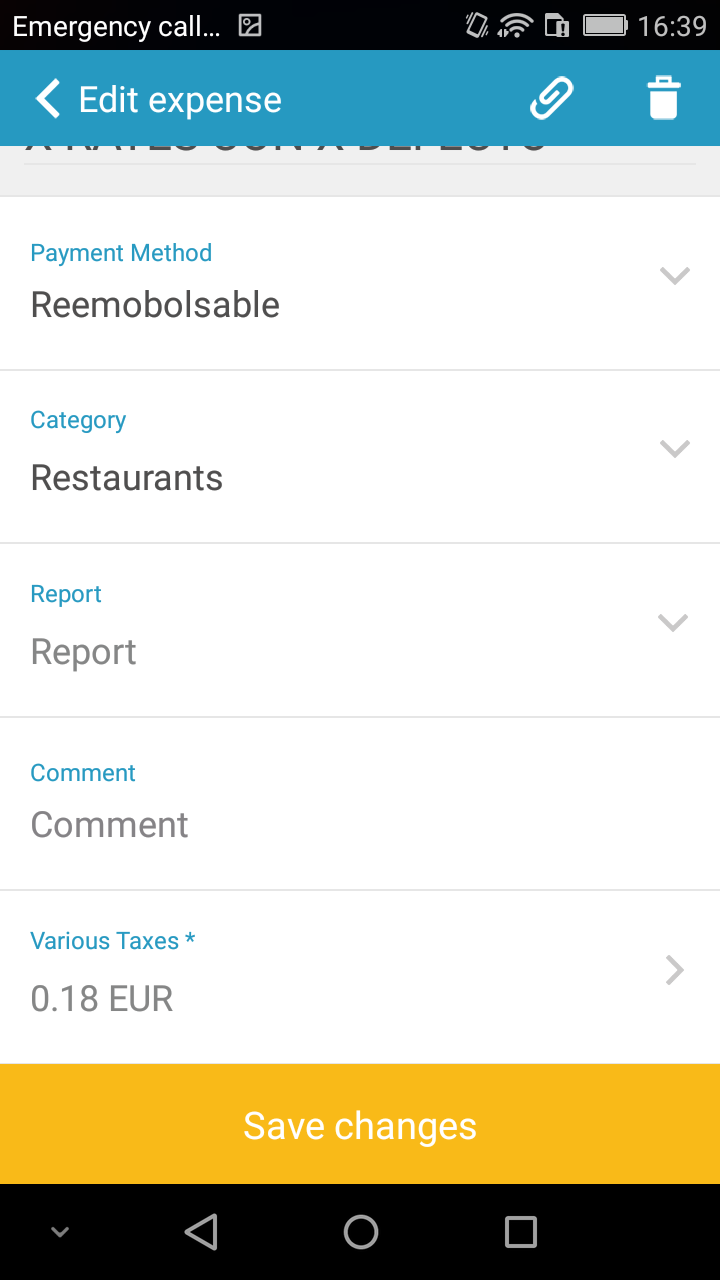
Task: Open the Report selection dropdown
Action: tap(672, 621)
